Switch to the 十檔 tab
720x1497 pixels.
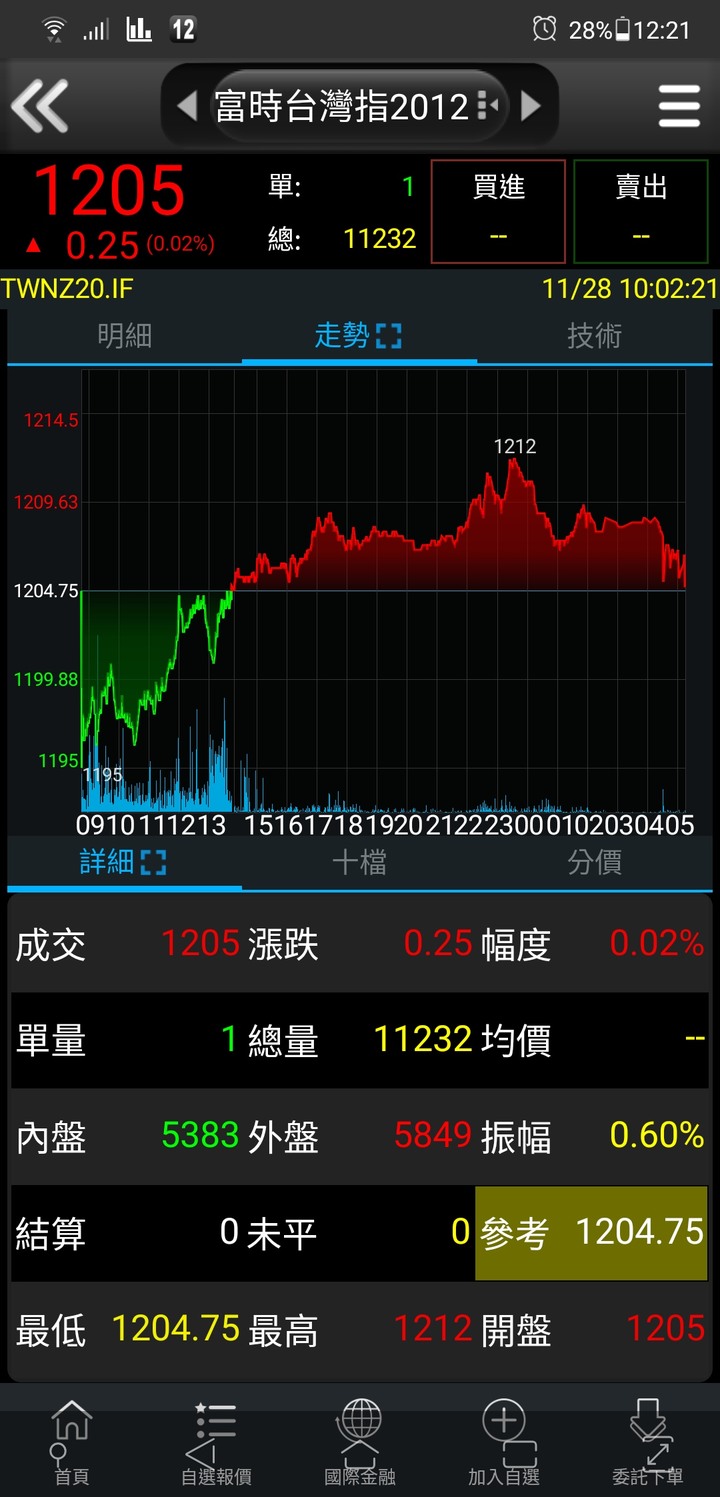(x=359, y=862)
